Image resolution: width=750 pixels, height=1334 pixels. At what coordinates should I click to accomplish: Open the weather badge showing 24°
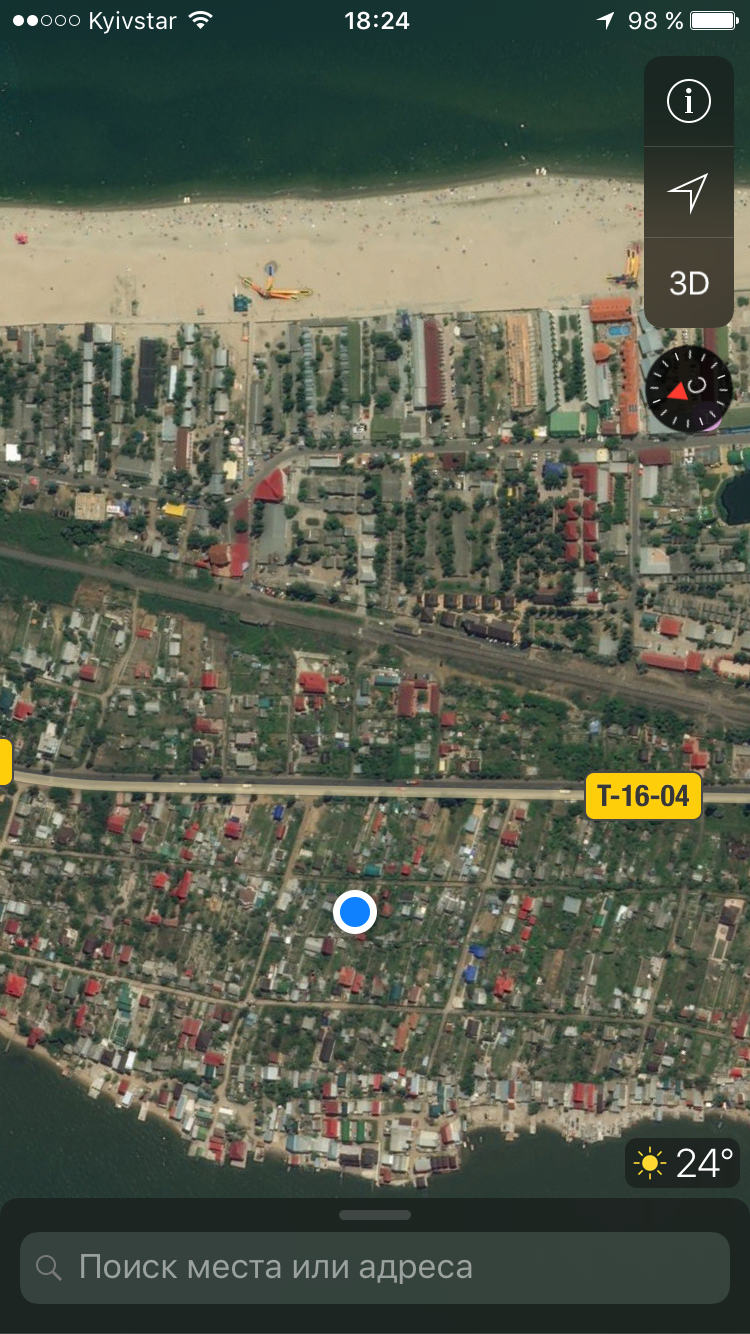[683, 1163]
